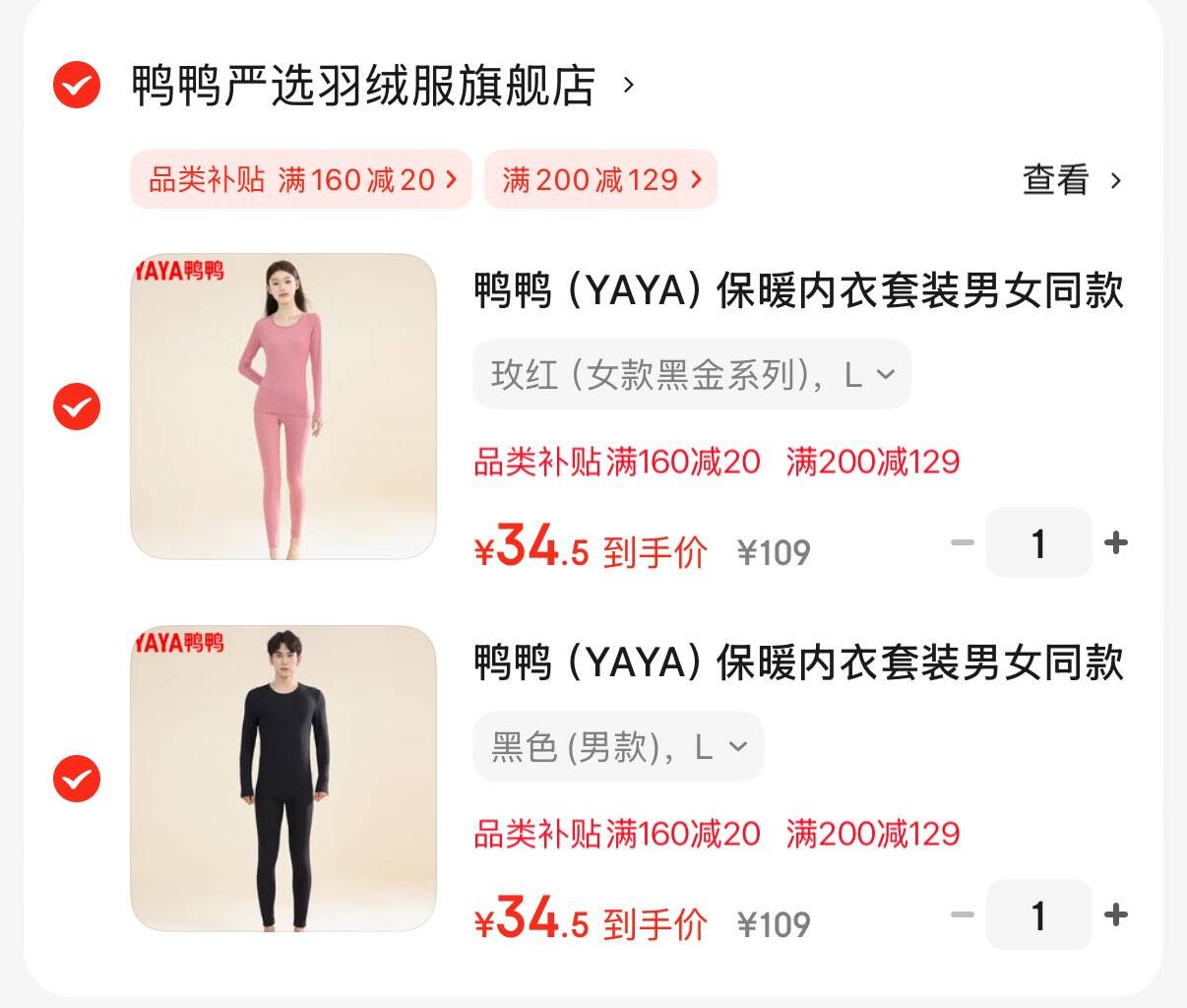Change the 黑色 (男款), L variant dropdown
Image resolution: width=1187 pixels, height=1008 pixels.
pos(618,747)
